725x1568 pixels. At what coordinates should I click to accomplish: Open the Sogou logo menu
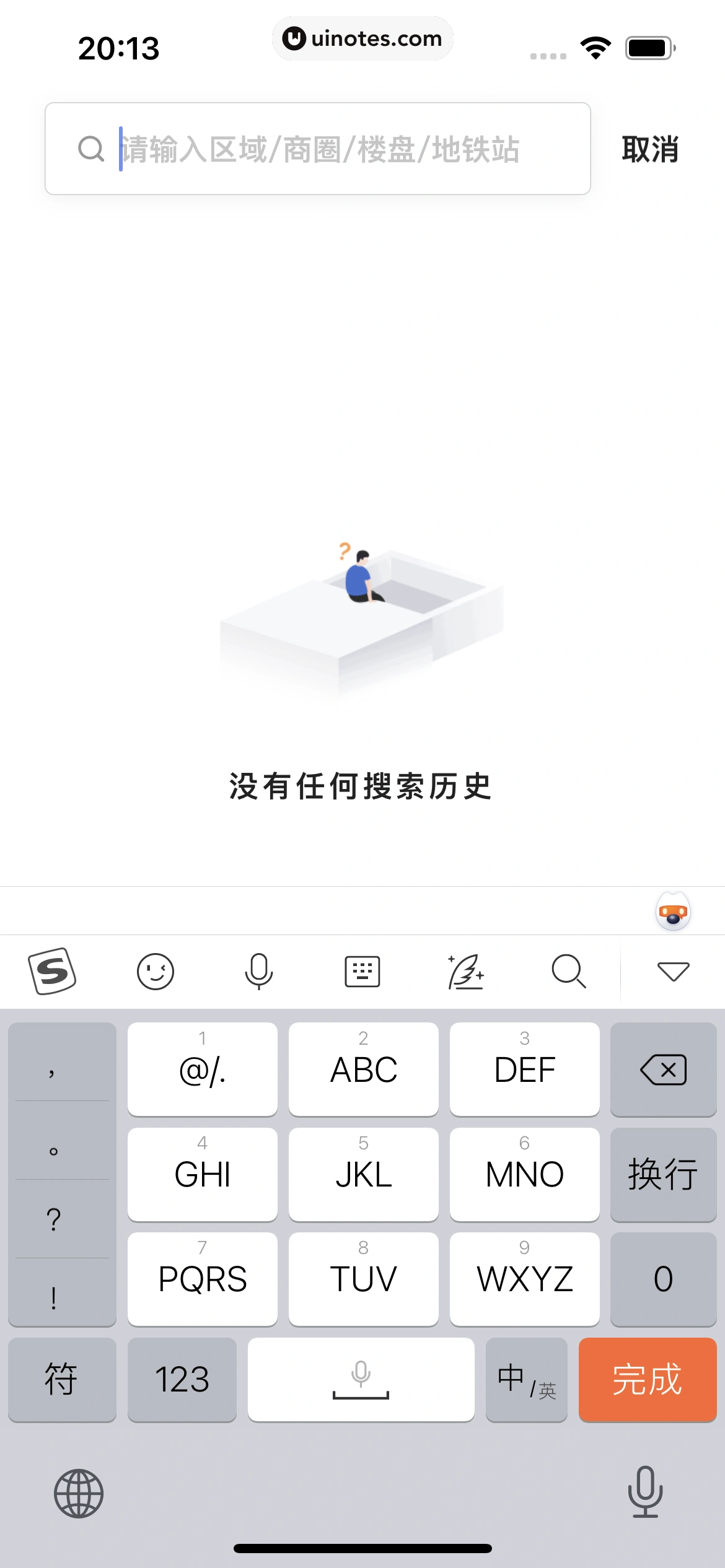(52, 971)
